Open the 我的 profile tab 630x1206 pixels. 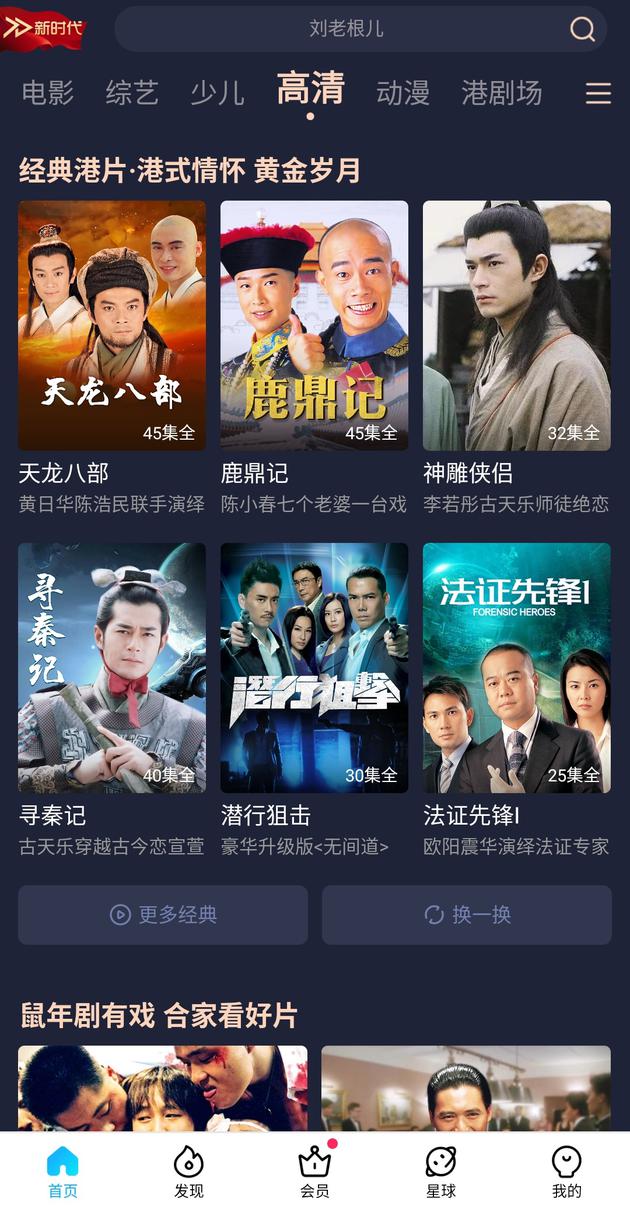(x=567, y=1171)
